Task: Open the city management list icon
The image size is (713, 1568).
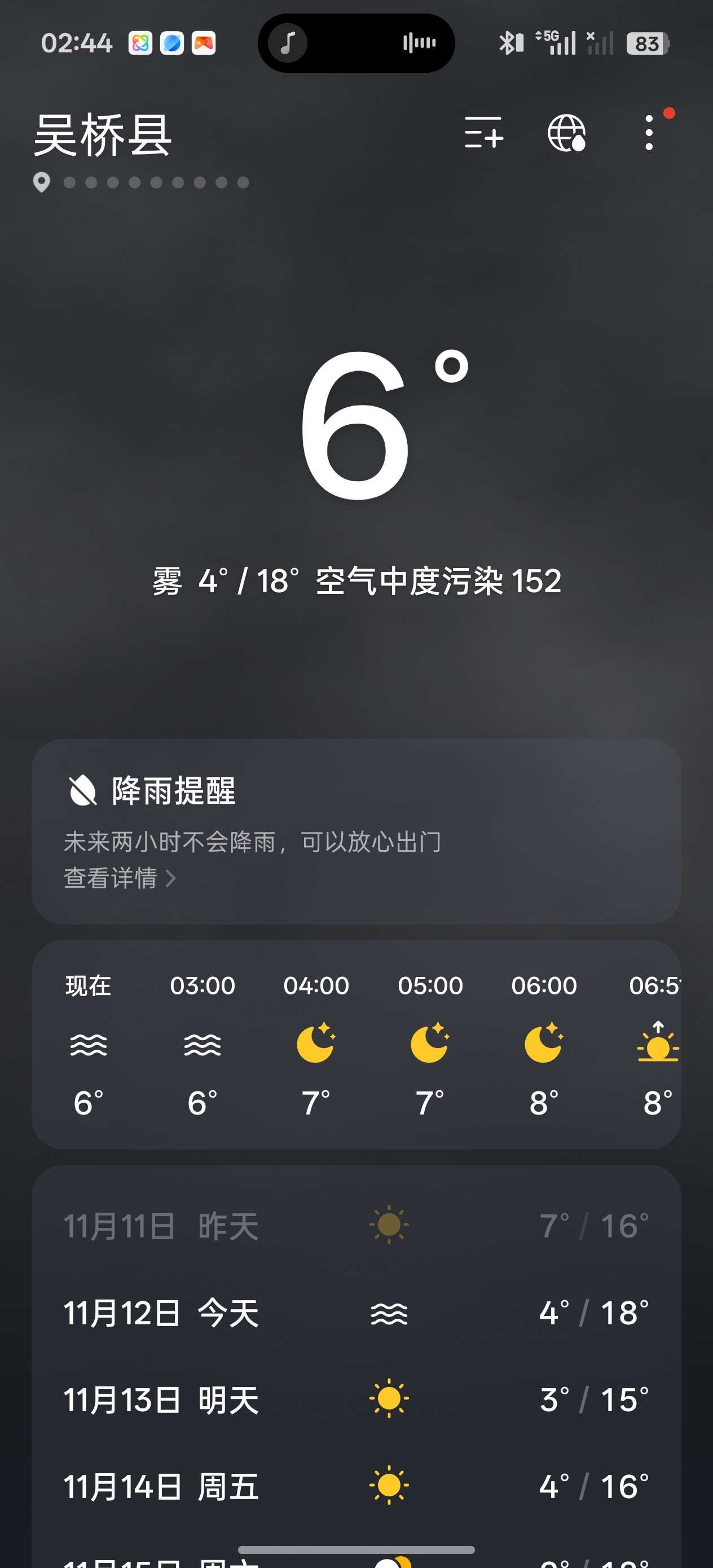Action: (483, 133)
